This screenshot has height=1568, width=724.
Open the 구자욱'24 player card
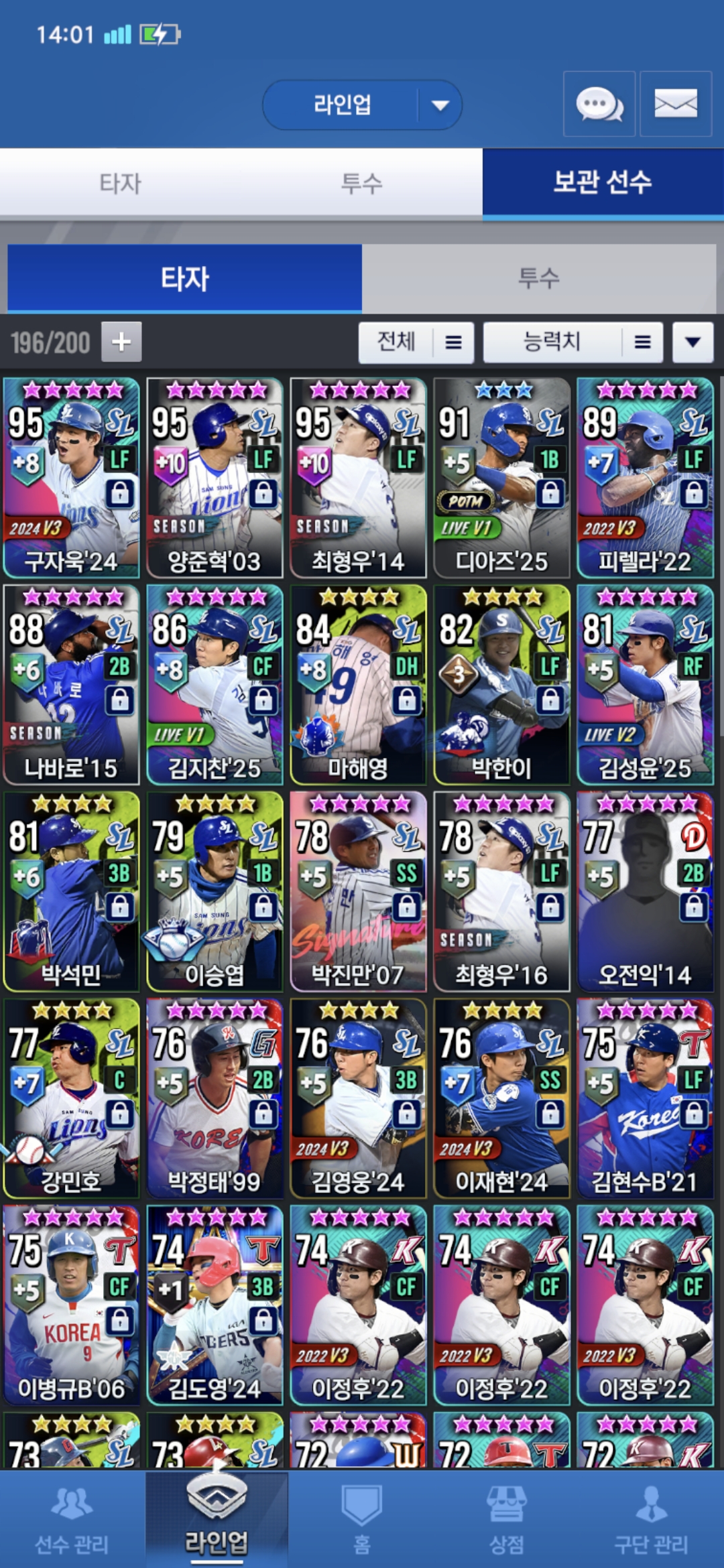point(71,477)
